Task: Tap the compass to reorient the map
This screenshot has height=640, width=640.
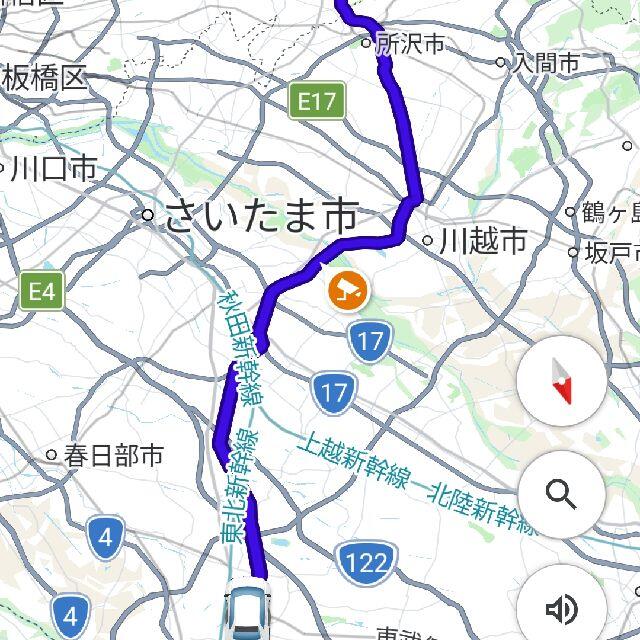Action: [x=562, y=381]
